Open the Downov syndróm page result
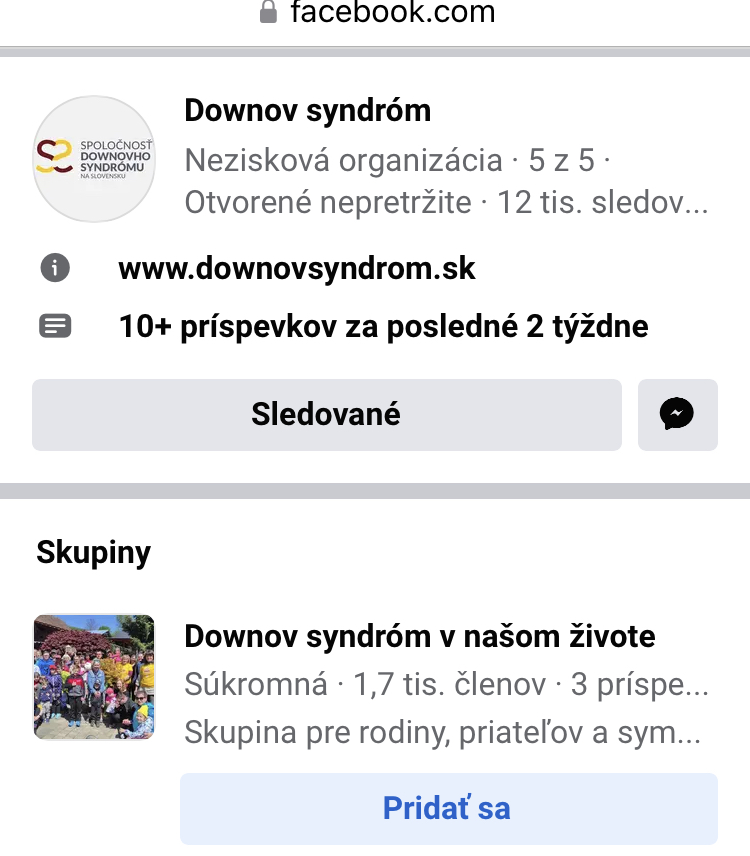This screenshot has height=856, width=750. pos(308,110)
